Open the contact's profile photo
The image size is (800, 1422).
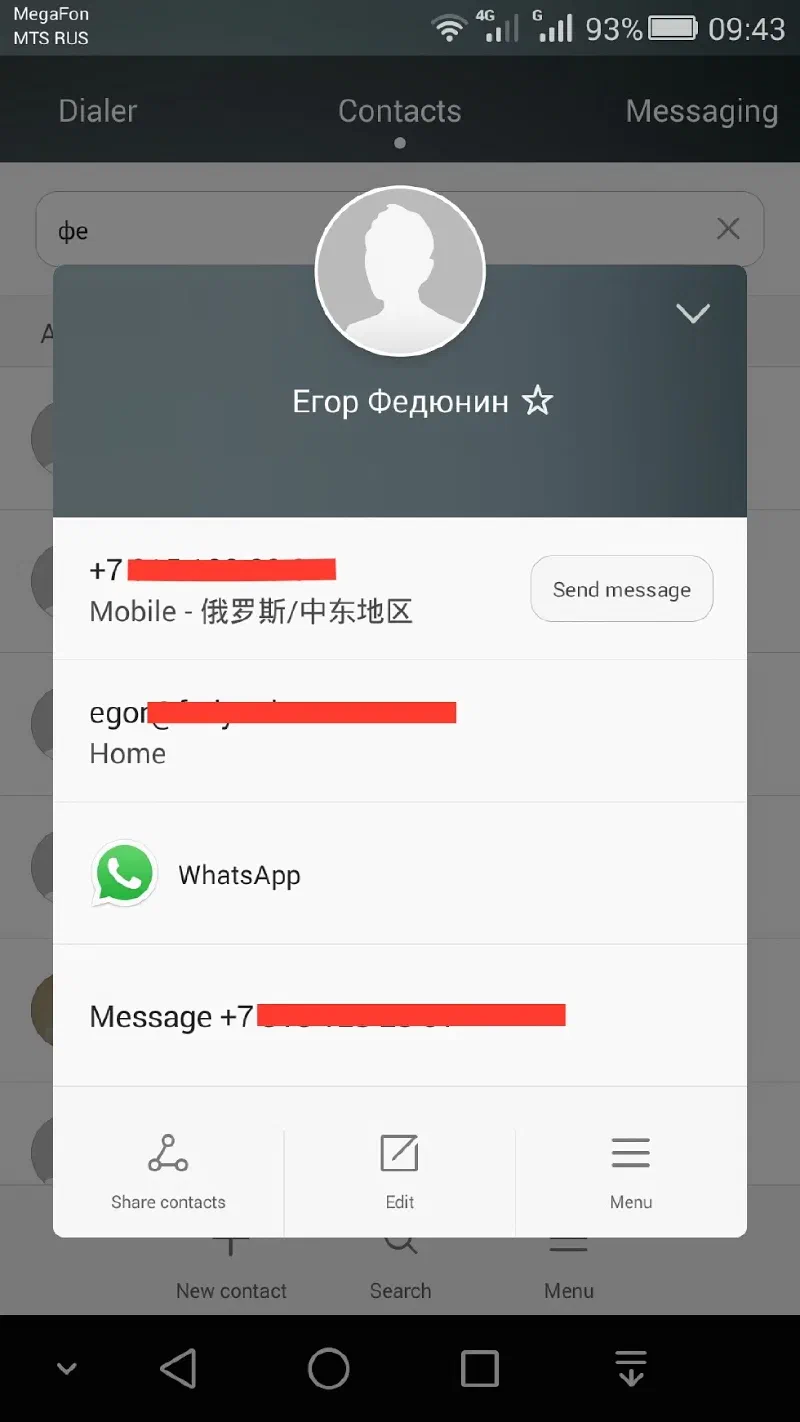click(400, 272)
